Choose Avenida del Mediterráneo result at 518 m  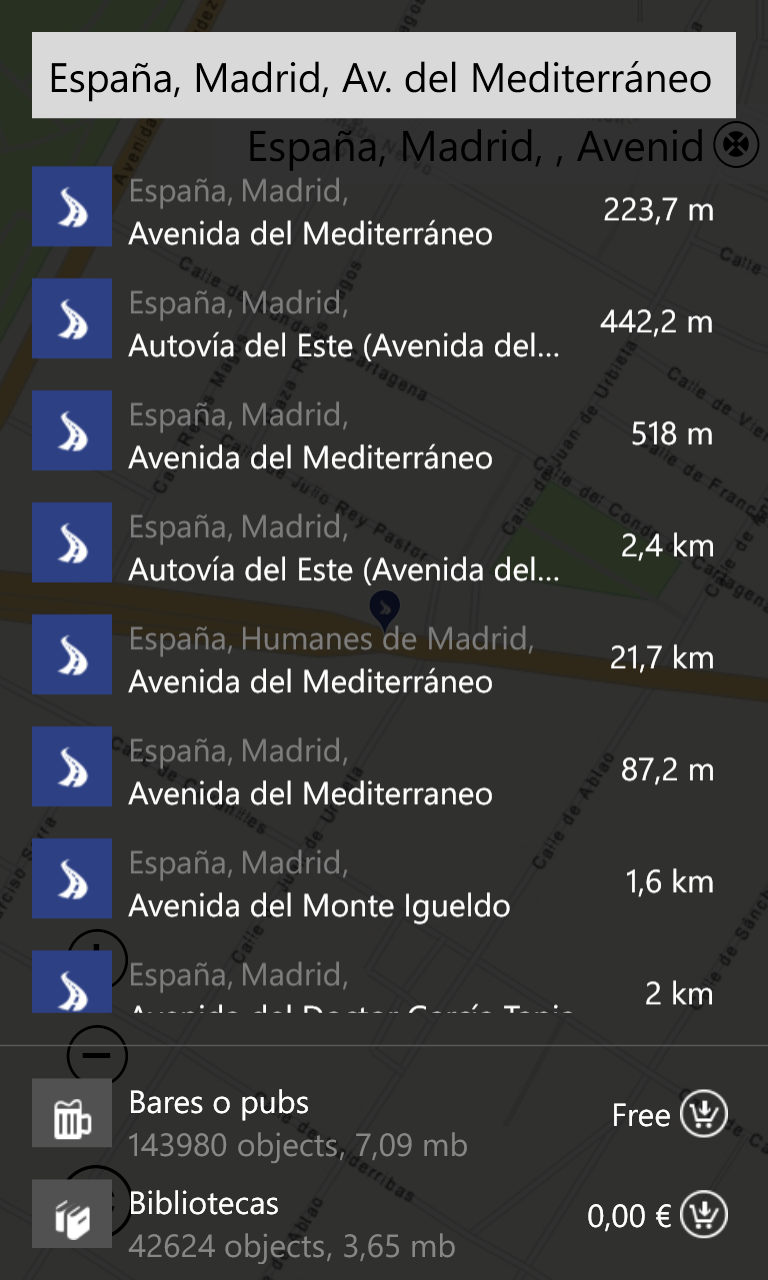pos(372,436)
